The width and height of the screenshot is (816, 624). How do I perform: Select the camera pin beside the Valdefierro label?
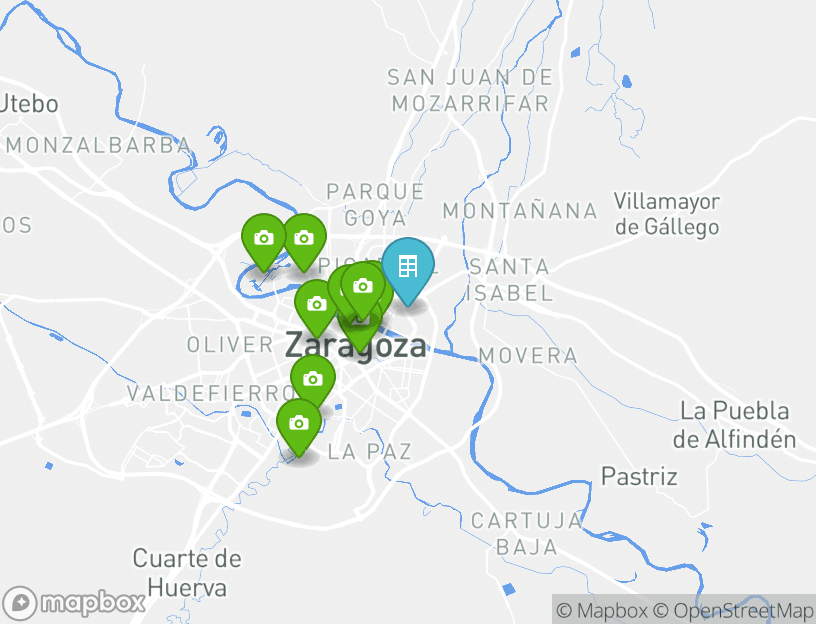[x=313, y=379]
